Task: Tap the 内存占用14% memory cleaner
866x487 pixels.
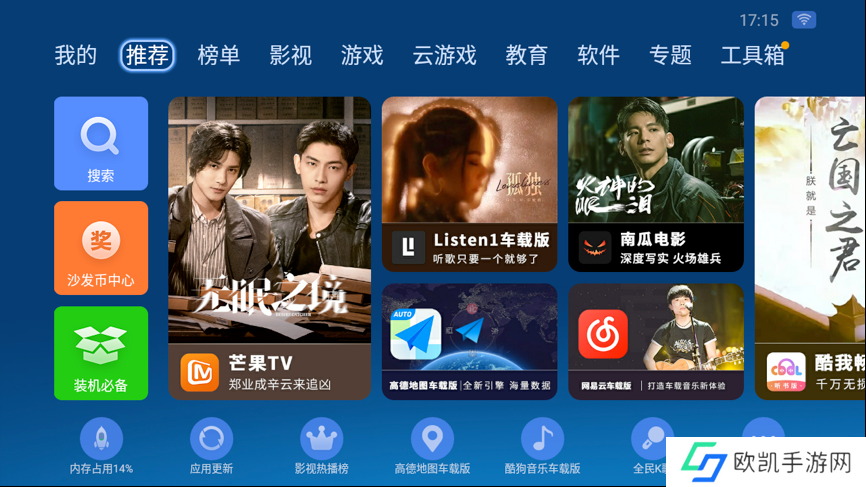Action: [101, 446]
